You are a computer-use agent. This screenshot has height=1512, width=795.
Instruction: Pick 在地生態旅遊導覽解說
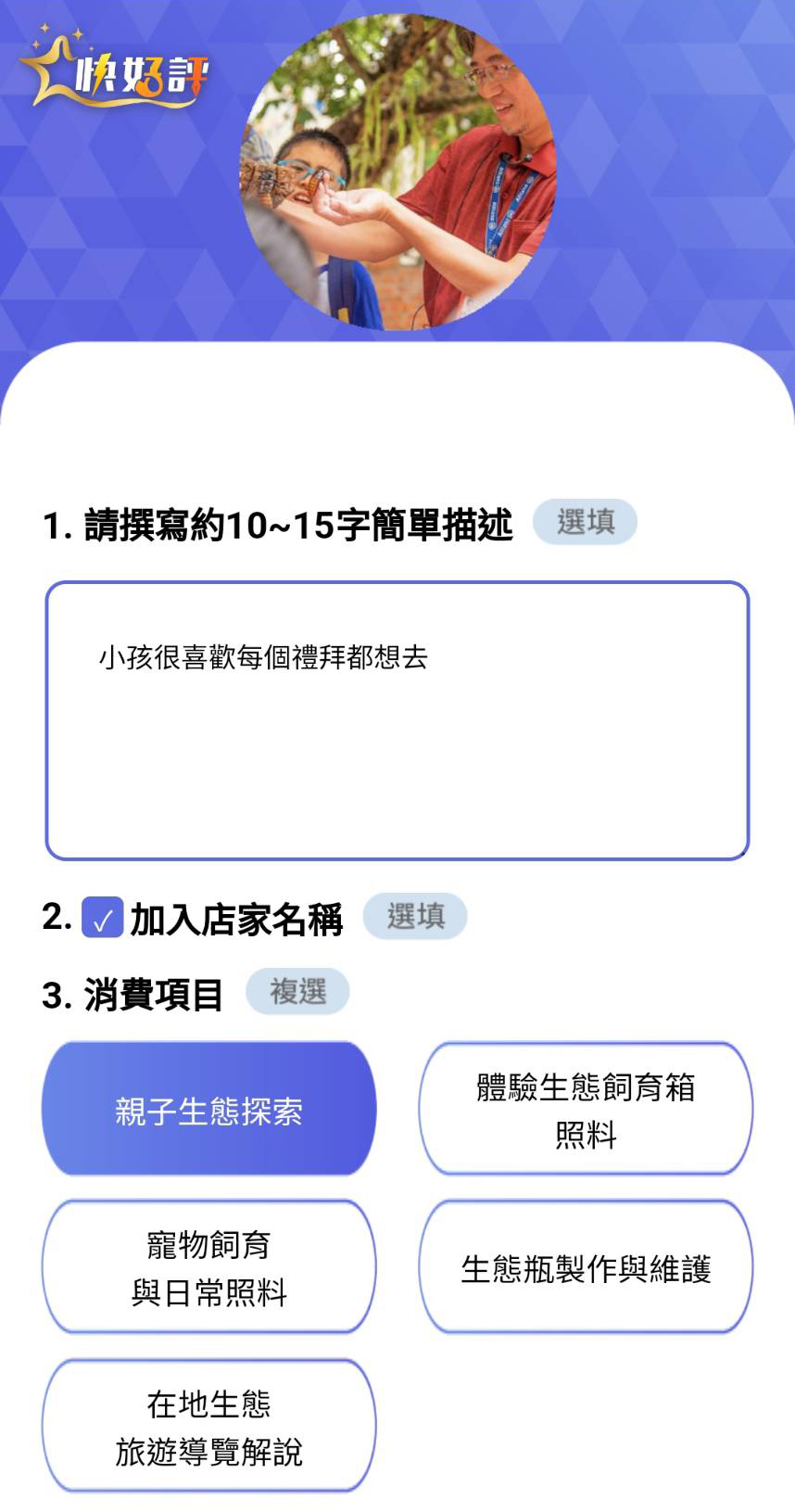[208, 1426]
